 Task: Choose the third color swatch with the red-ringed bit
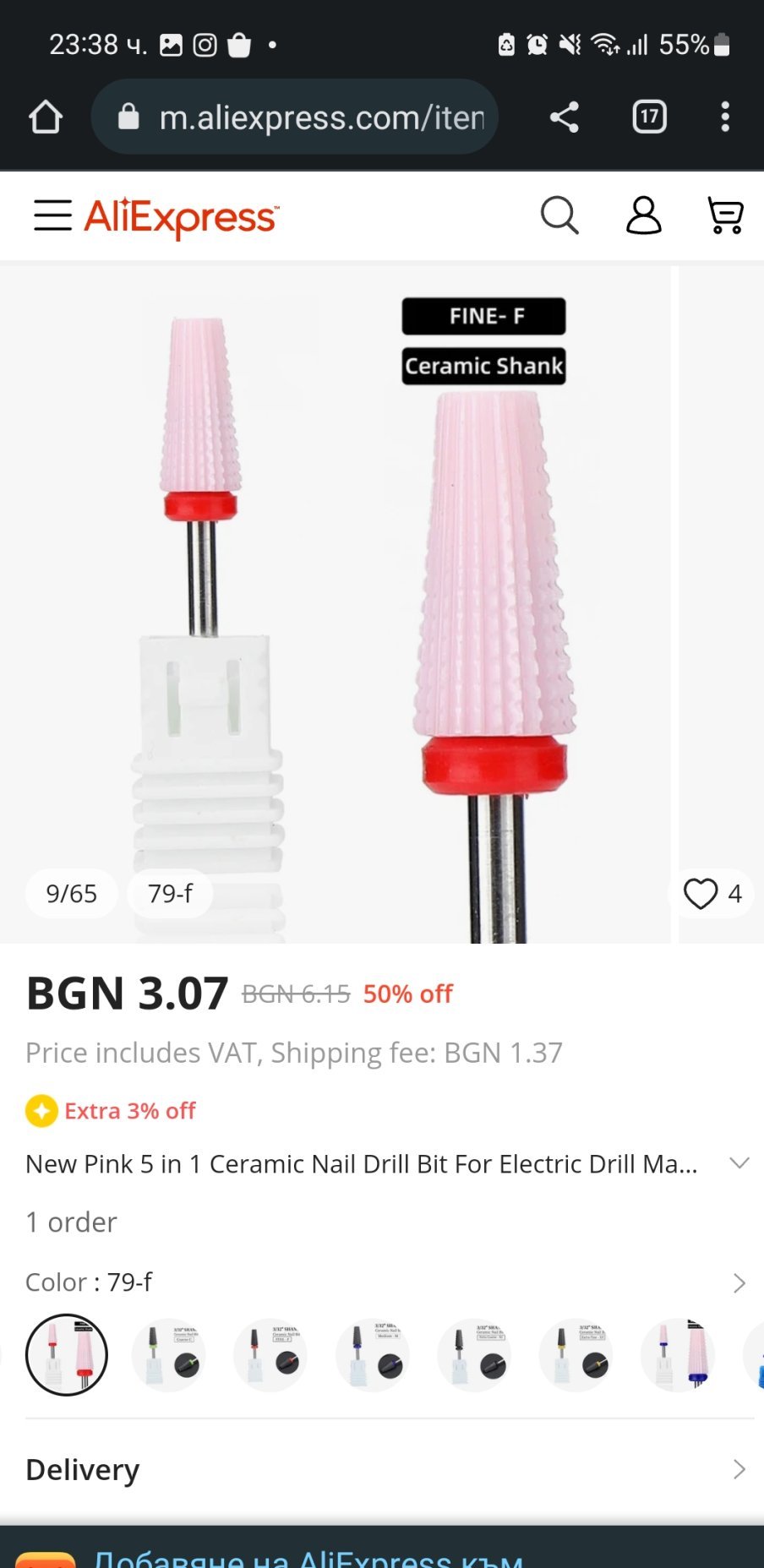270,1355
